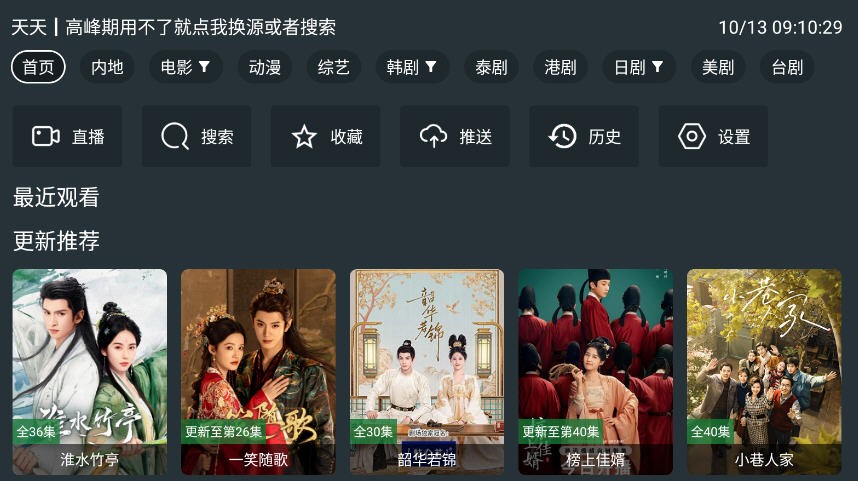
Task: Select the 首页 tab
Action: click(38, 67)
